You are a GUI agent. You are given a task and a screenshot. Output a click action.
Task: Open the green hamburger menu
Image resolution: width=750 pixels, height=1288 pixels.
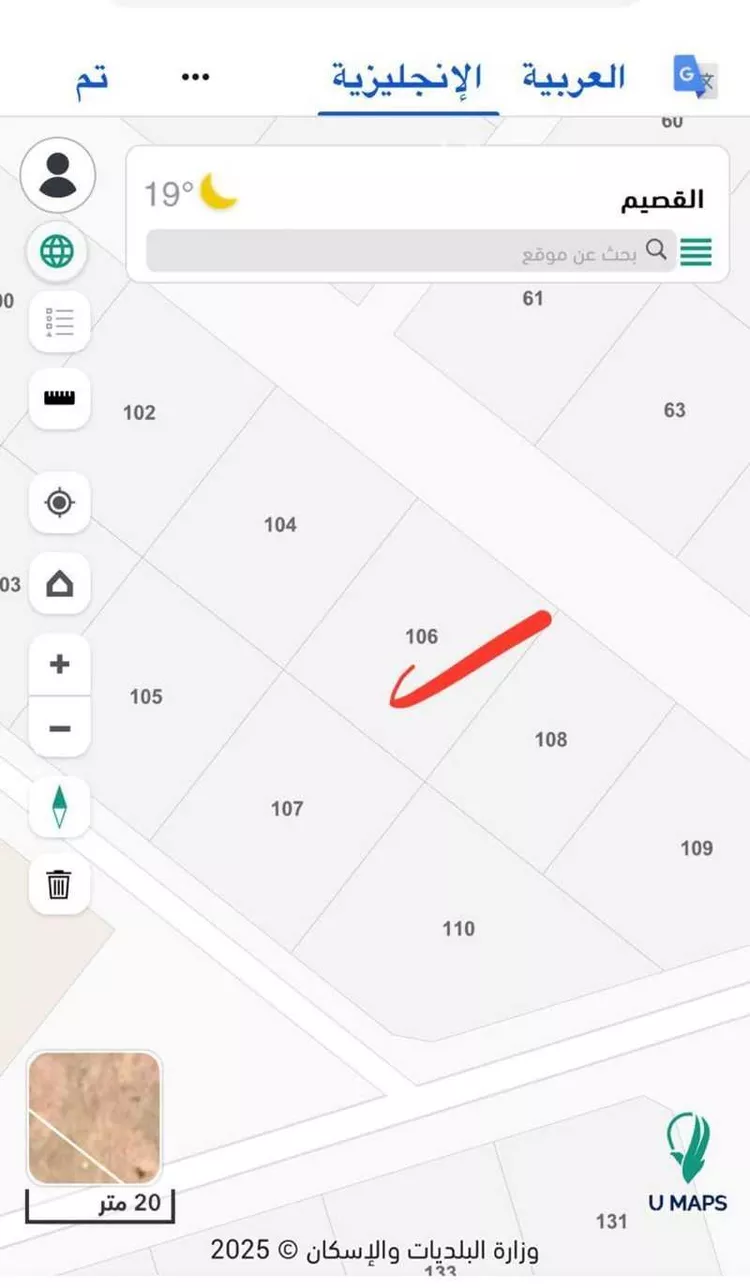pyautogui.click(x=697, y=252)
